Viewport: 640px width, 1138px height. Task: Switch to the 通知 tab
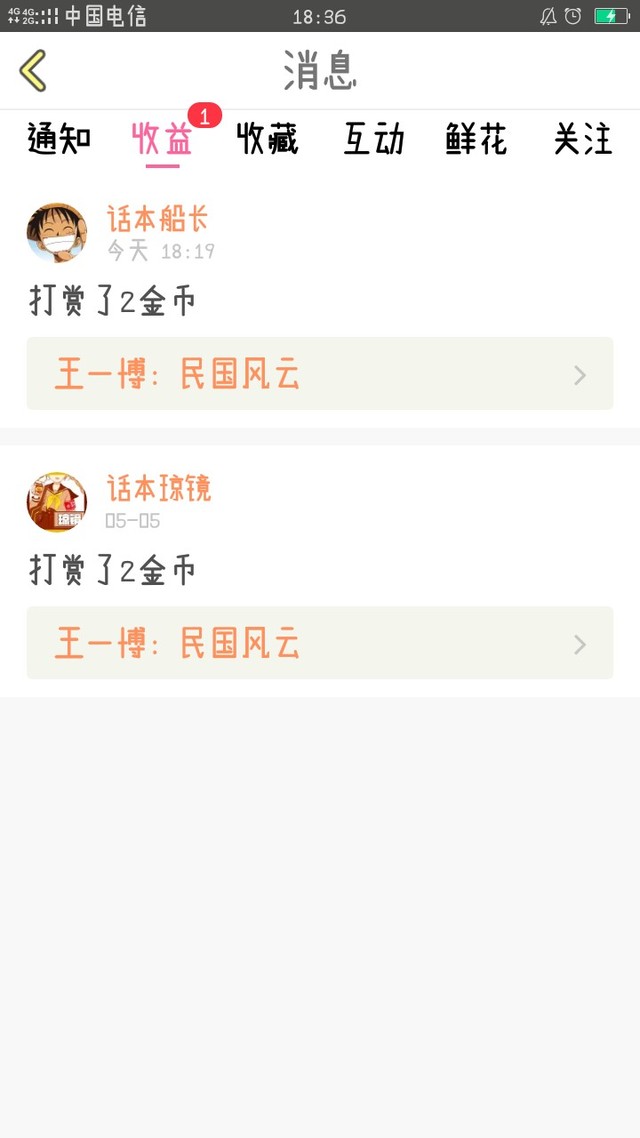(59, 140)
